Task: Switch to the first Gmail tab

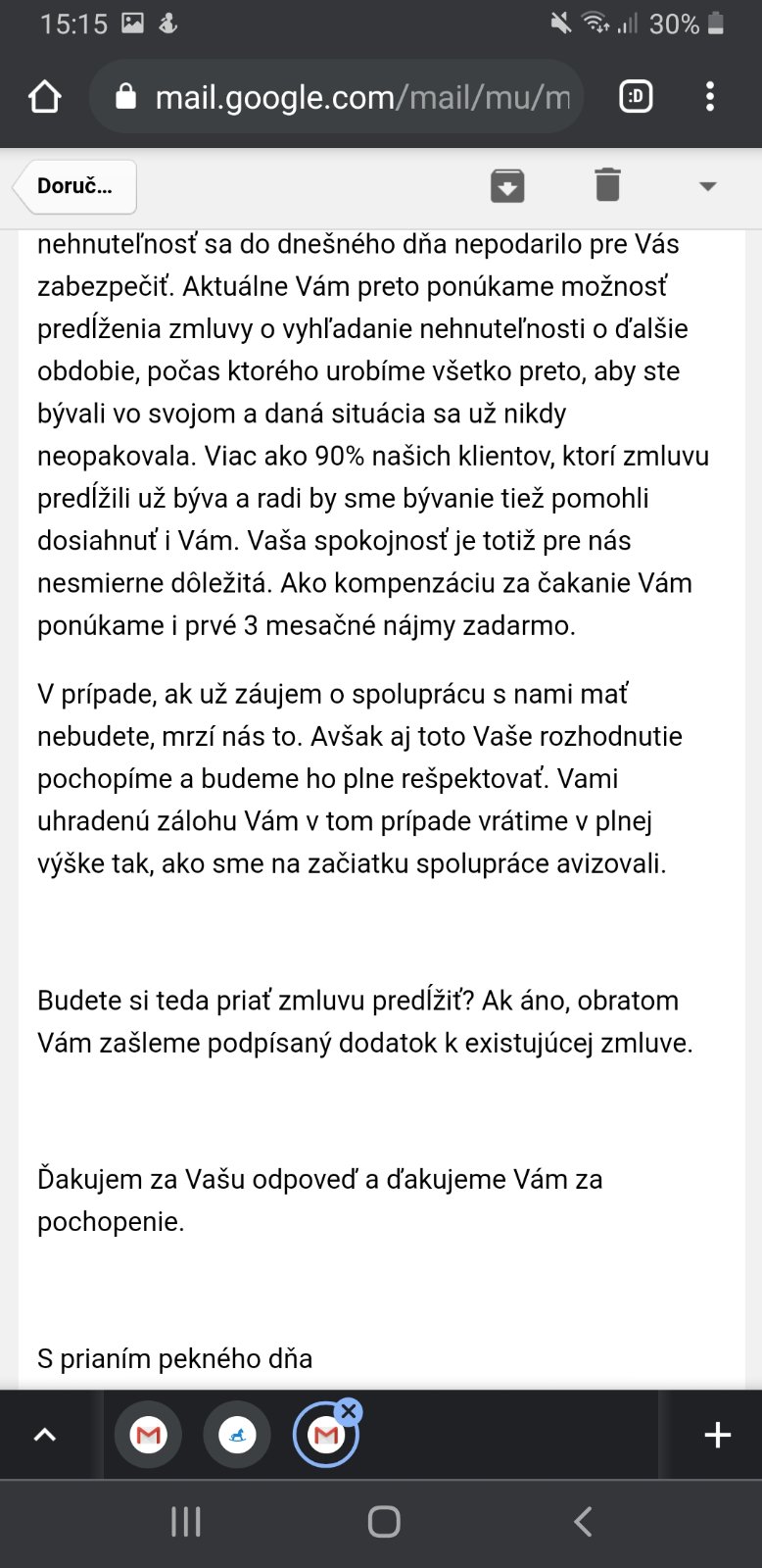Action: coord(149,1435)
